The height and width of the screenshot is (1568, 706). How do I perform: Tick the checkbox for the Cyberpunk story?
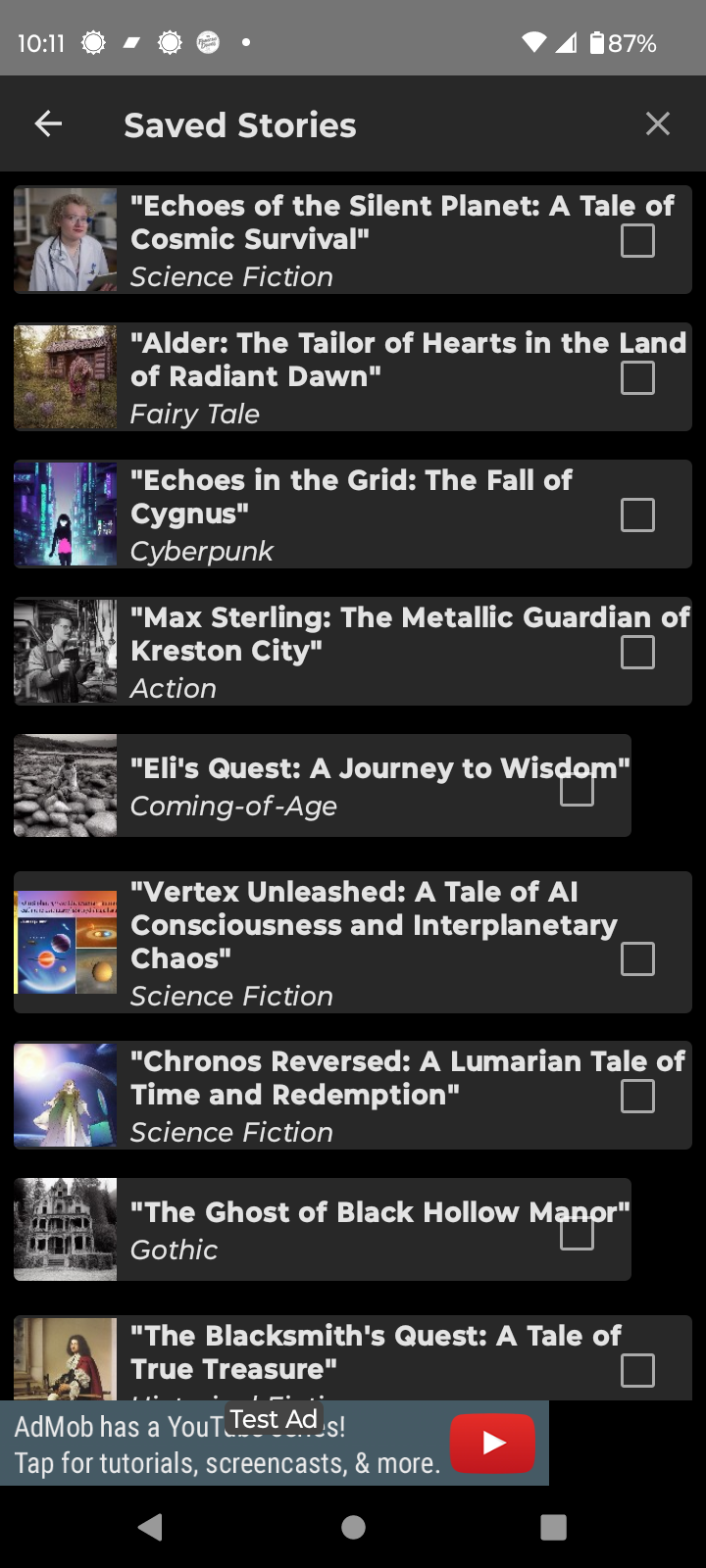tap(637, 514)
